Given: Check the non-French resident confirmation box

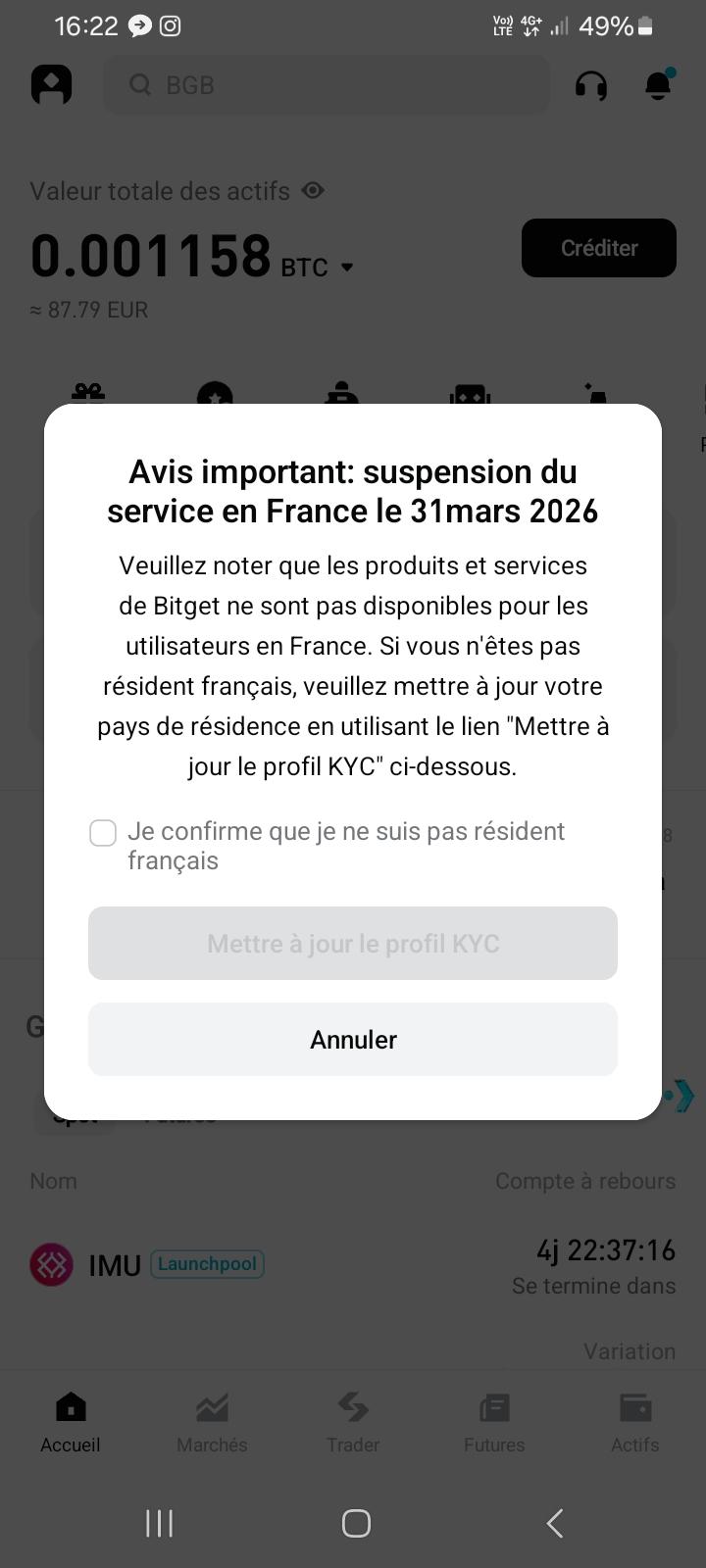Looking at the screenshot, I should tap(103, 833).
